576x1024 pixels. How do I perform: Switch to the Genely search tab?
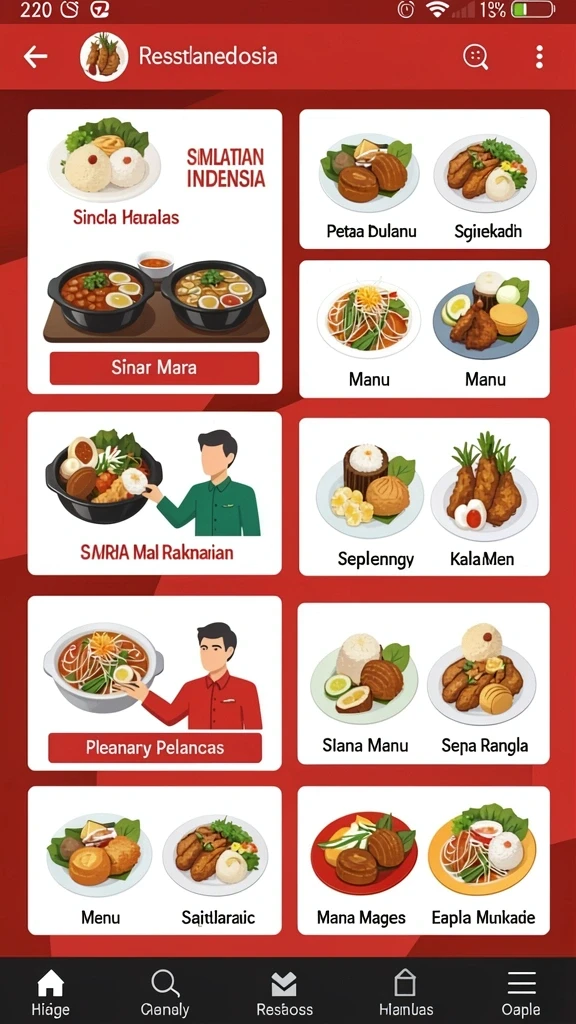click(x=165, y=993)
